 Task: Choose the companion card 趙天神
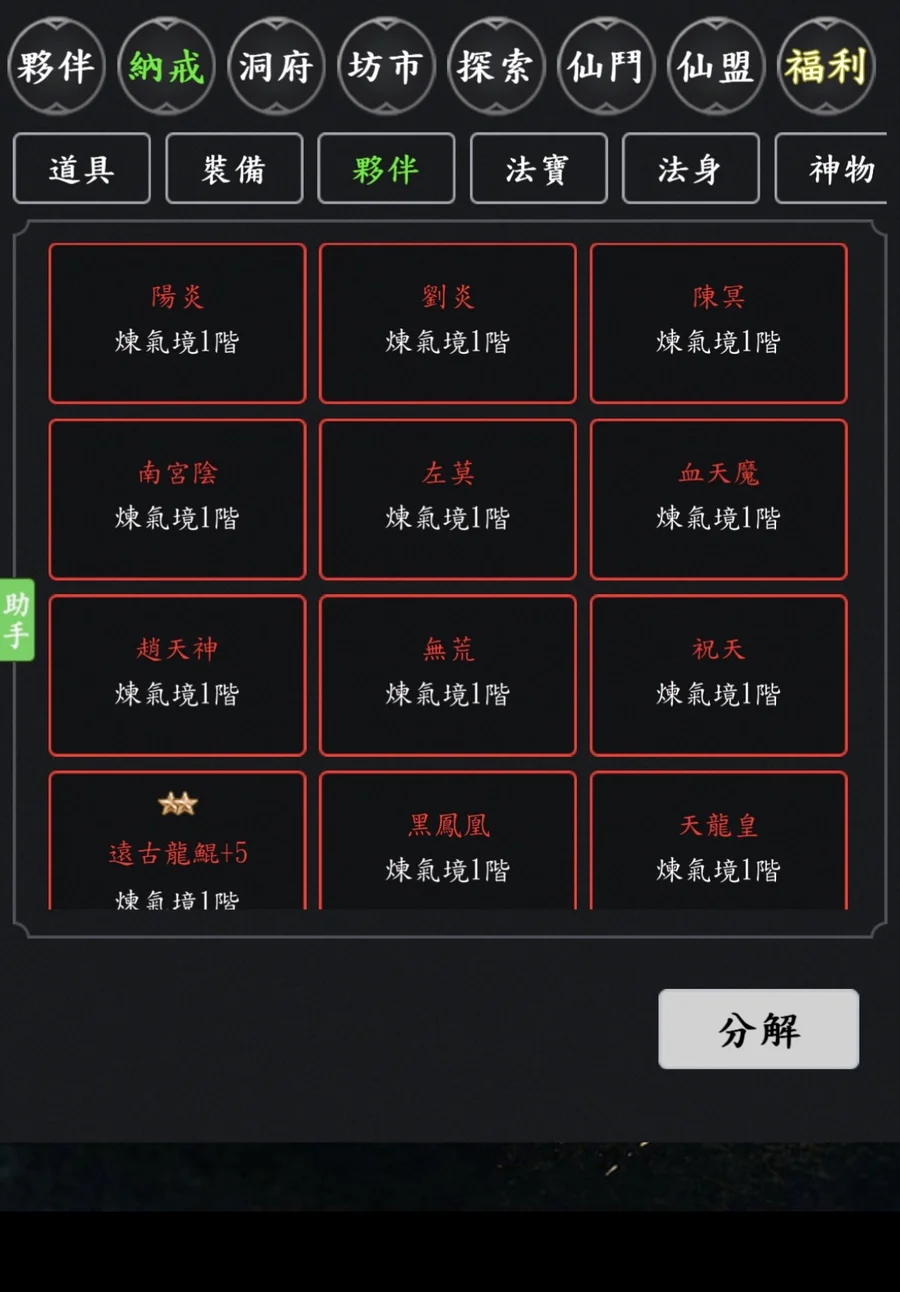[x=177, y=675]
